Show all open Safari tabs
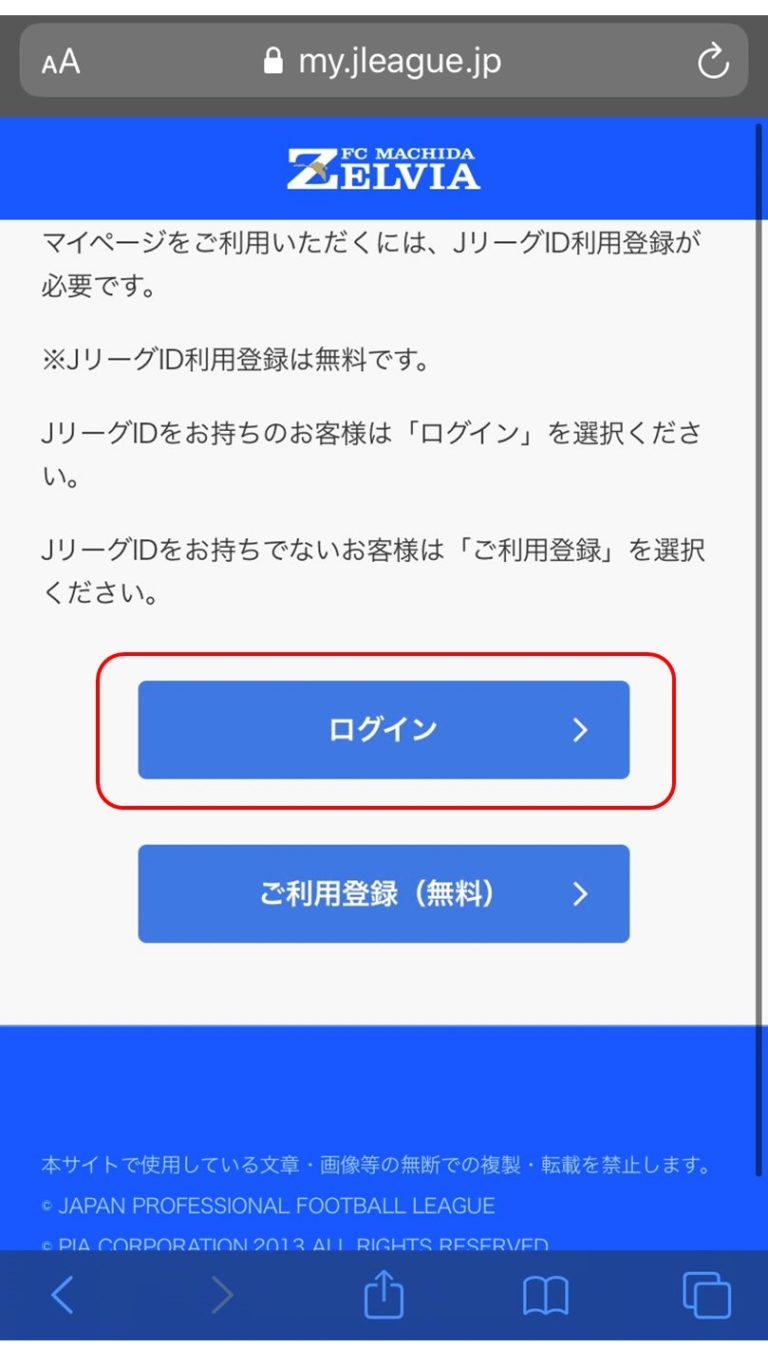This screenshot has height=1367, width=768. [x=706, y=1296]
